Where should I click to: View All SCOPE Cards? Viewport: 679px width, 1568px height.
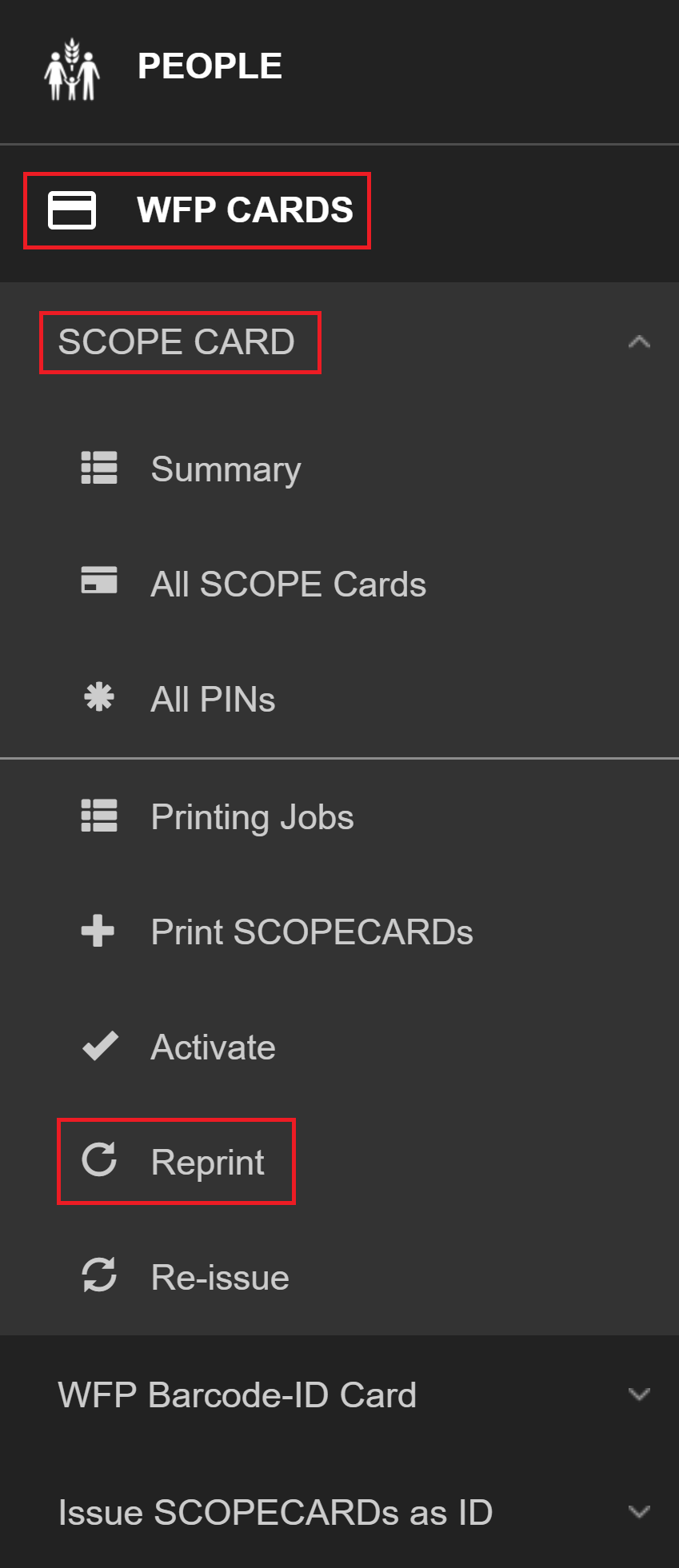coord(287,585)
